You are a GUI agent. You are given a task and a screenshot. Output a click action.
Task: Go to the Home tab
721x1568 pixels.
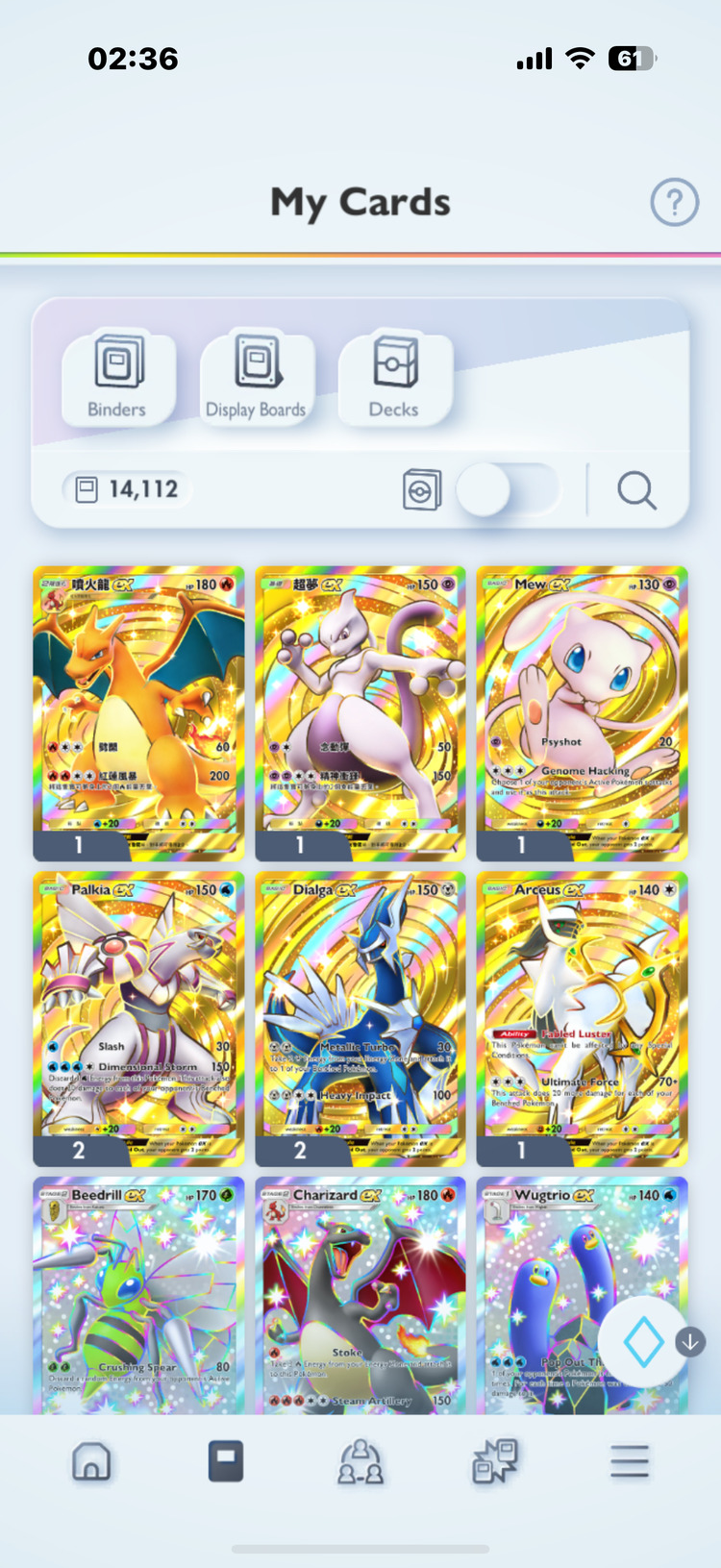click(91, 1462)
